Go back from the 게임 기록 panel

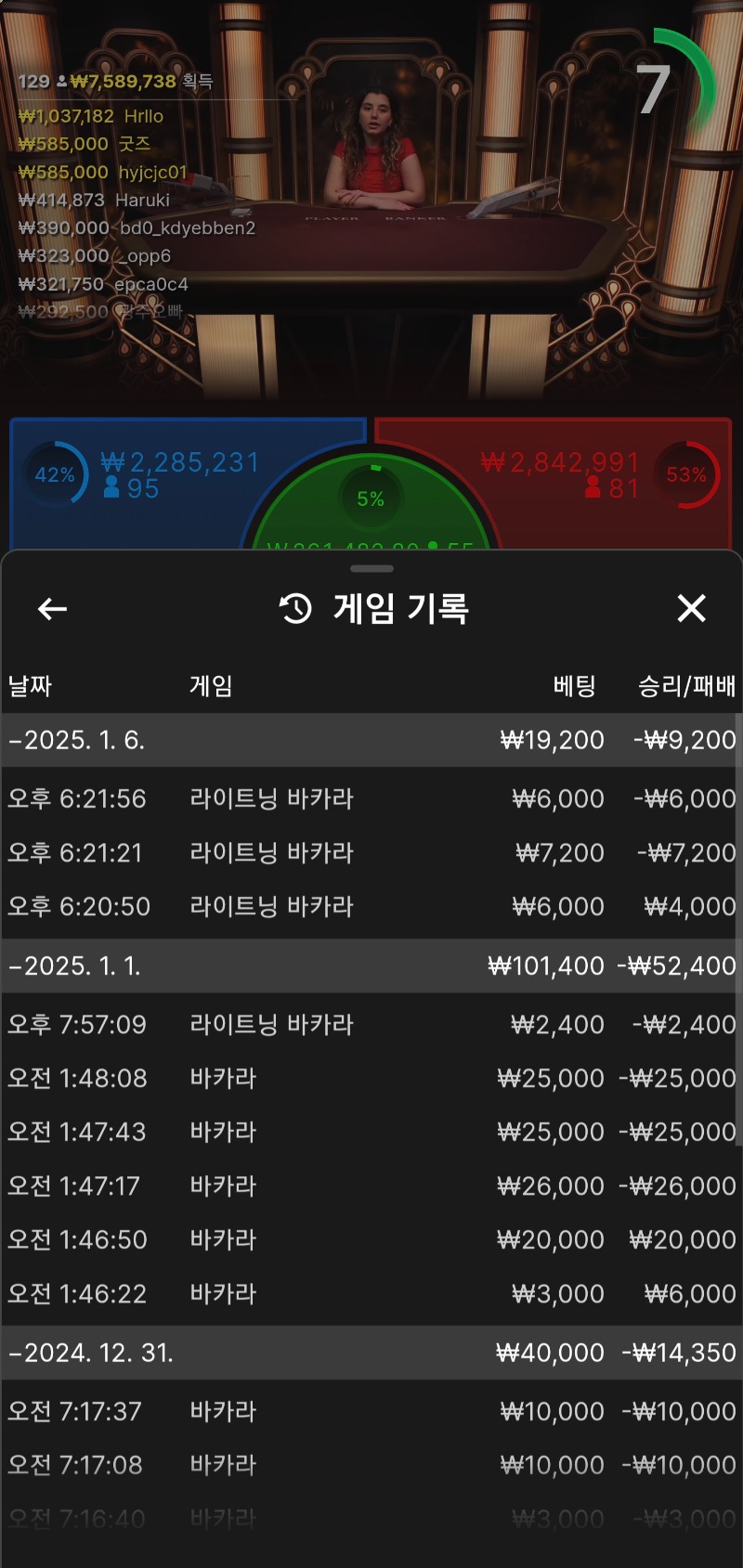tap(53, 609)
